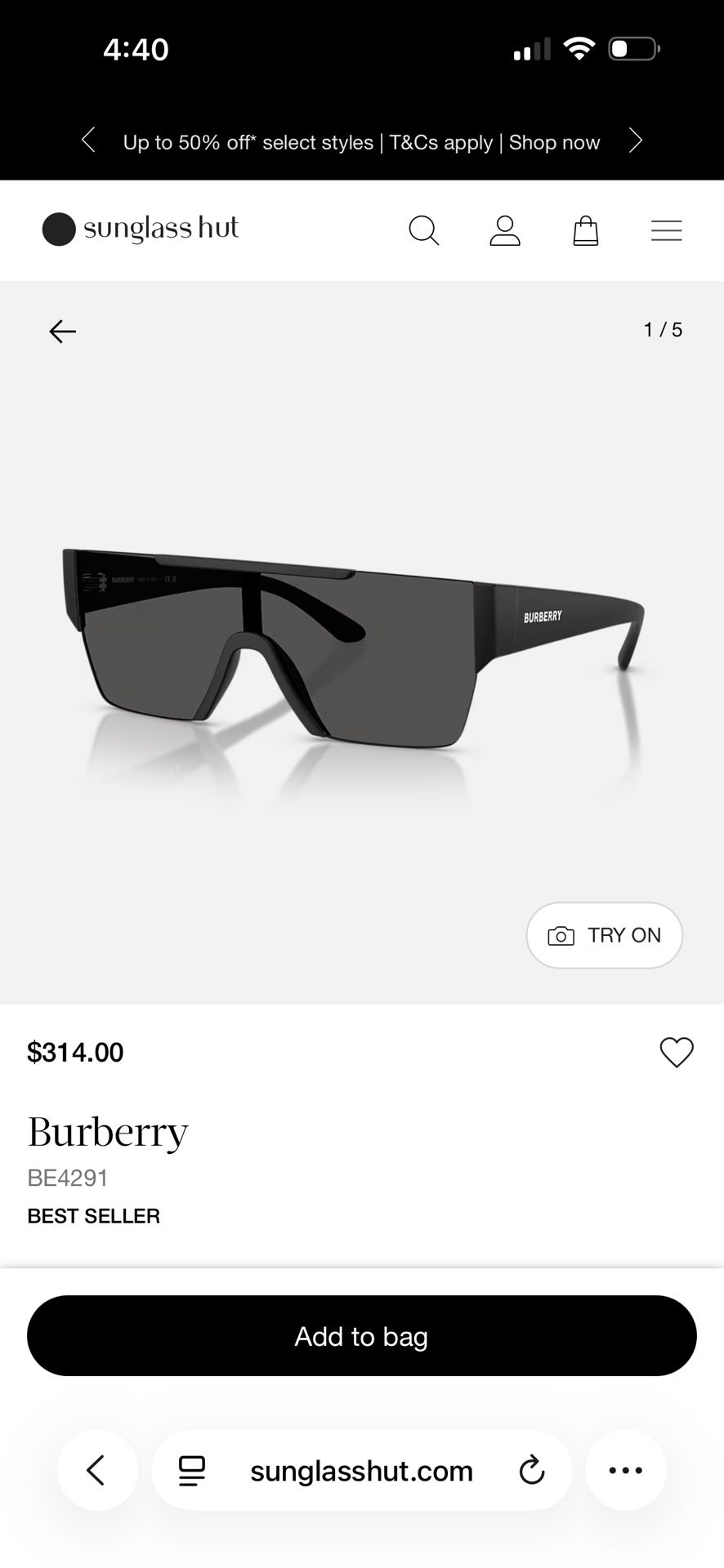The image size is (724, 1568).
Task: Go back in the browser
Action: tap(96, 1470)
